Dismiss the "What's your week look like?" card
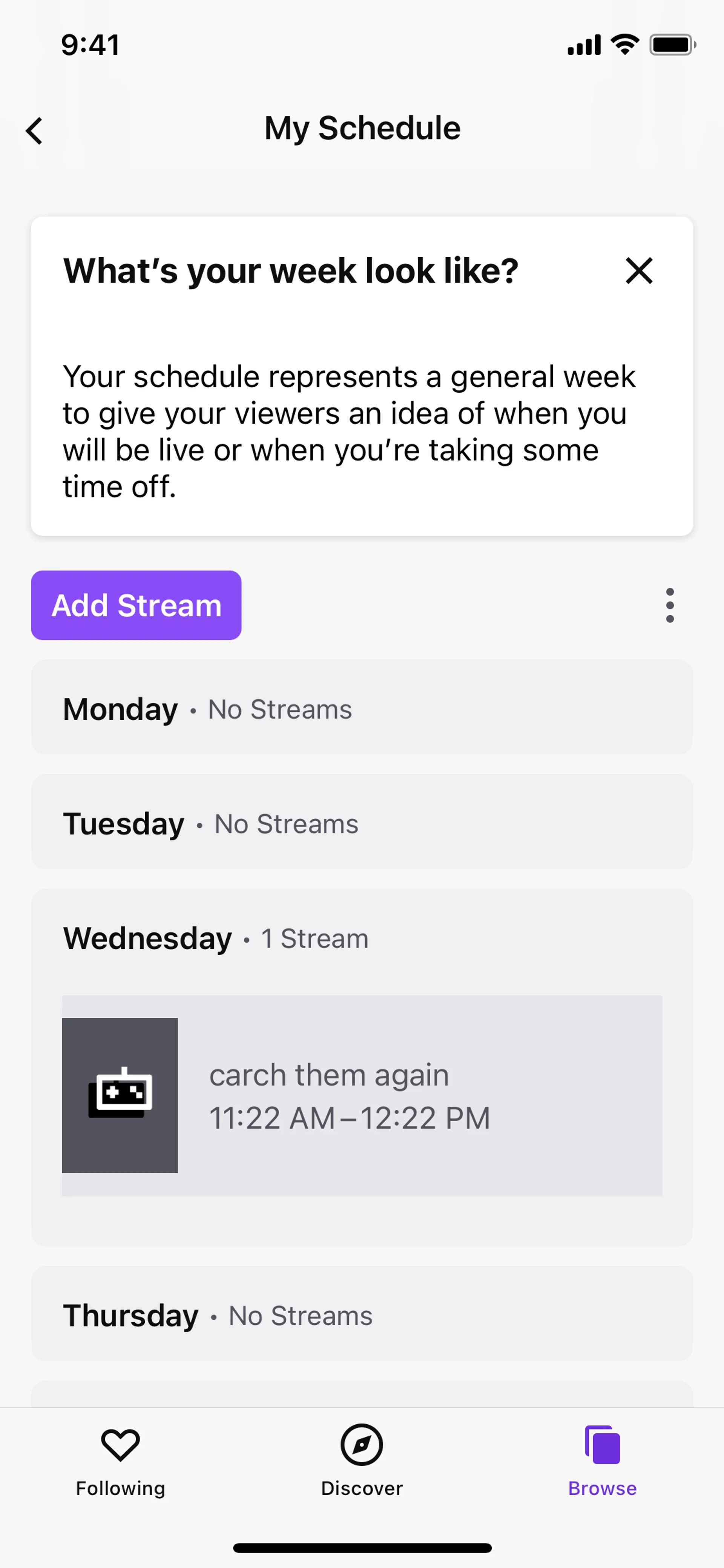Image resolution: width=724 pixels, height=1568 pixels. coord(639,270)
